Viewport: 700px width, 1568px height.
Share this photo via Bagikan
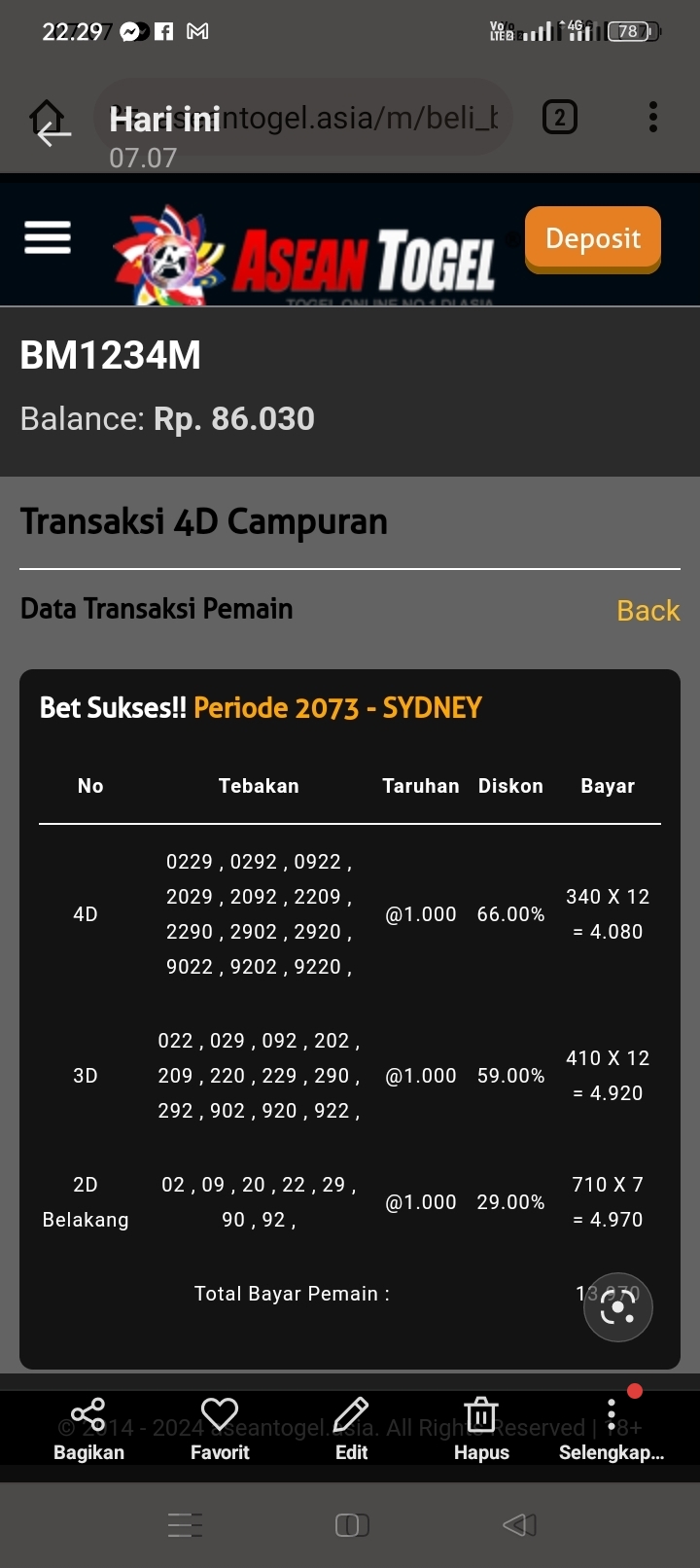pos(88,1428)
